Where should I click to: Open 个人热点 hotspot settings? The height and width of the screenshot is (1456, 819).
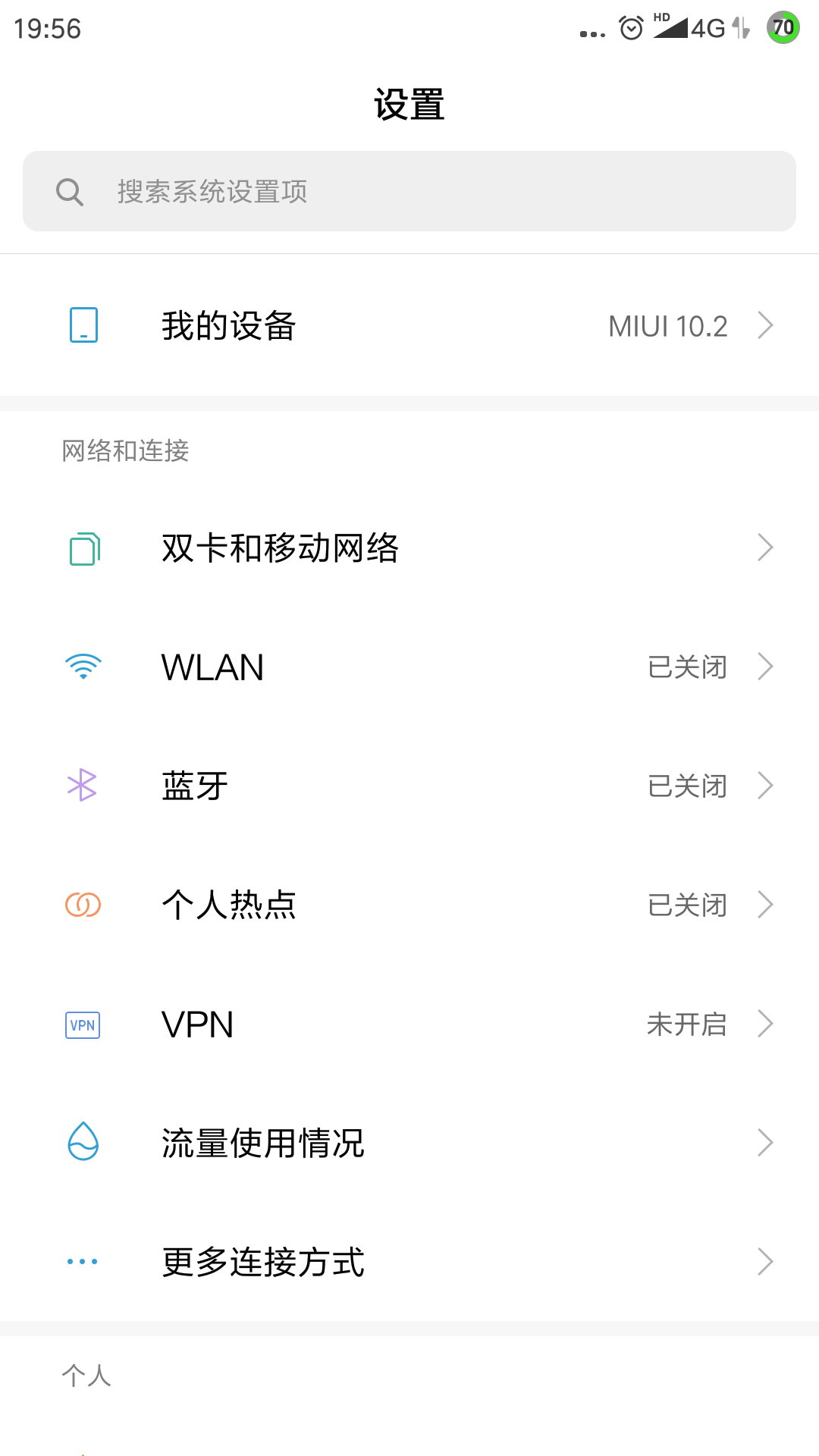409,905
